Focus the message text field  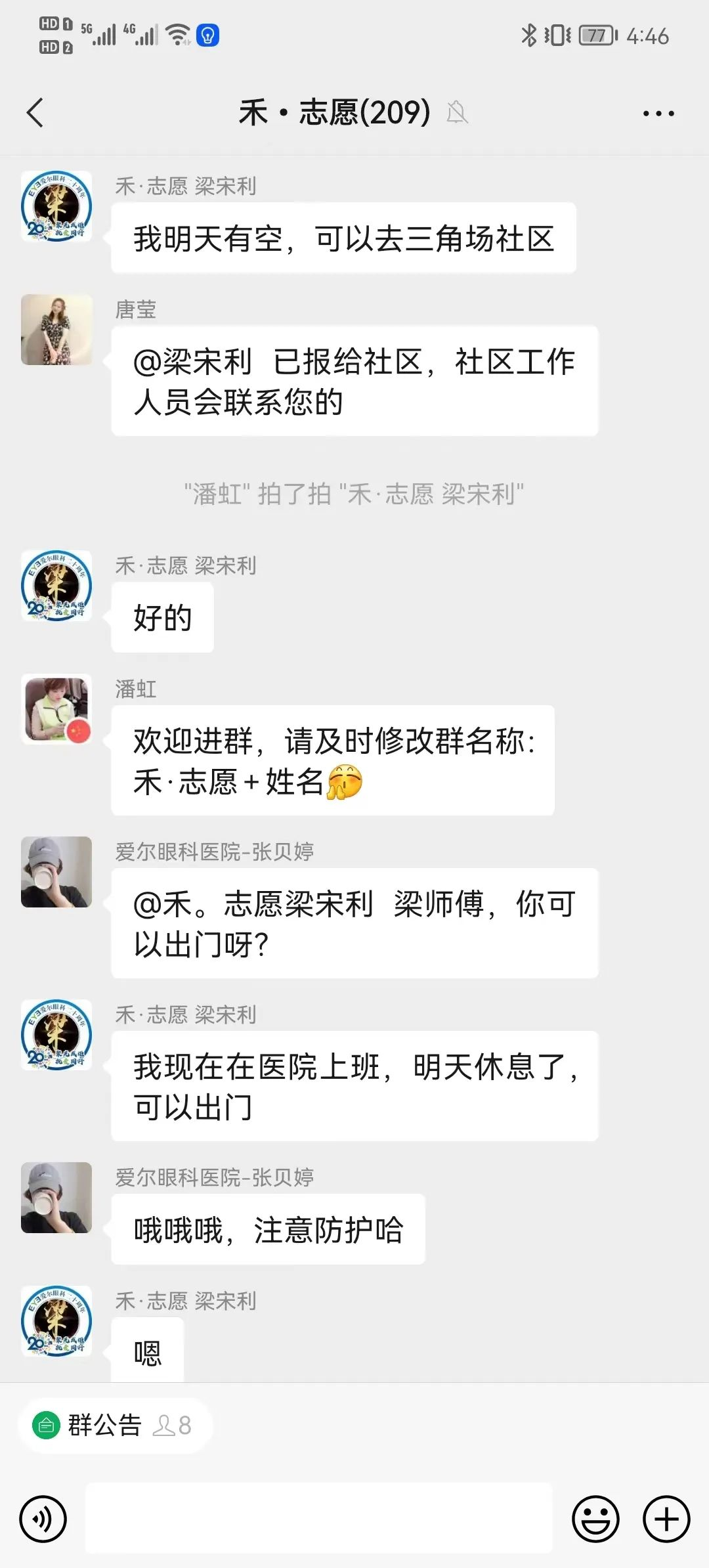point(319,1518)
